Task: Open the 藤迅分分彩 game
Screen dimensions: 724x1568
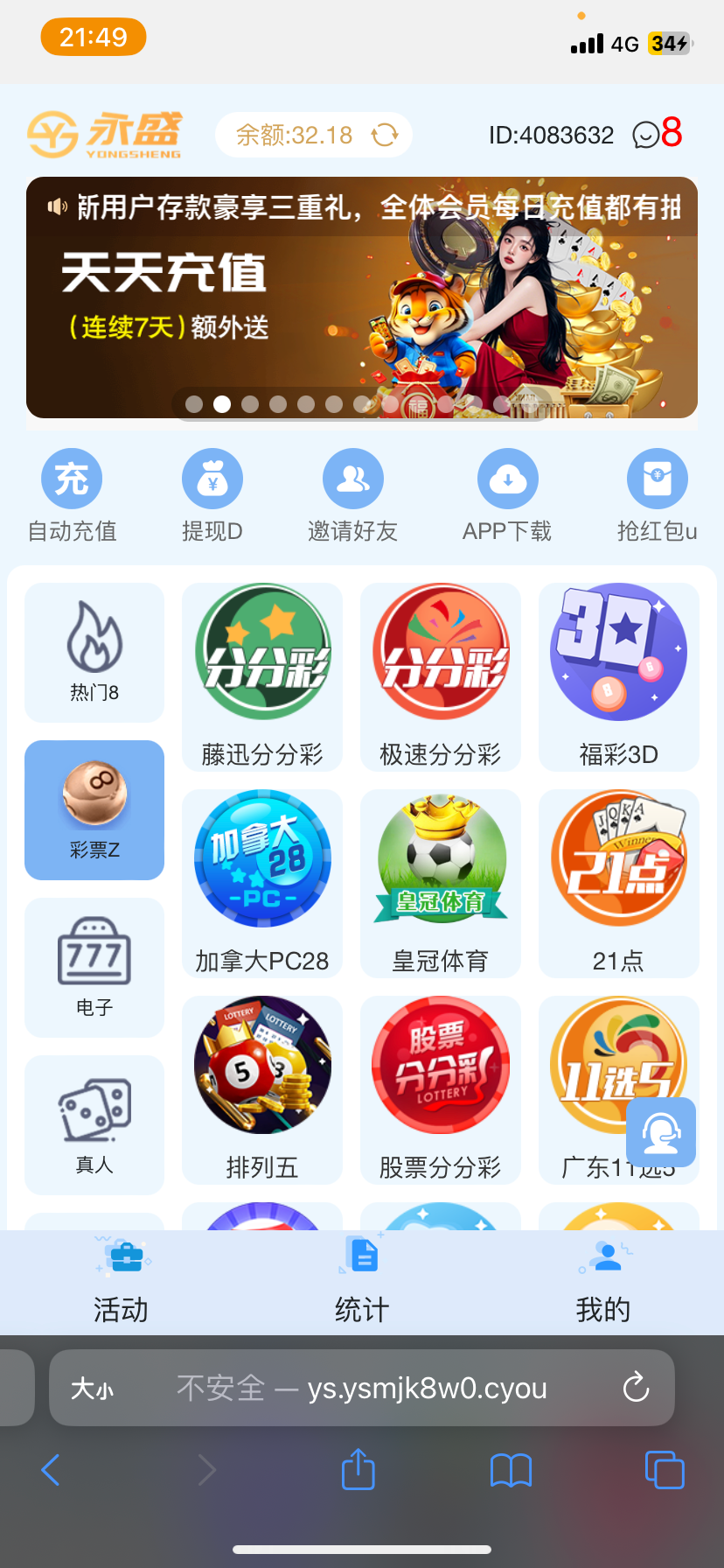Action: [x=262, y=677]
